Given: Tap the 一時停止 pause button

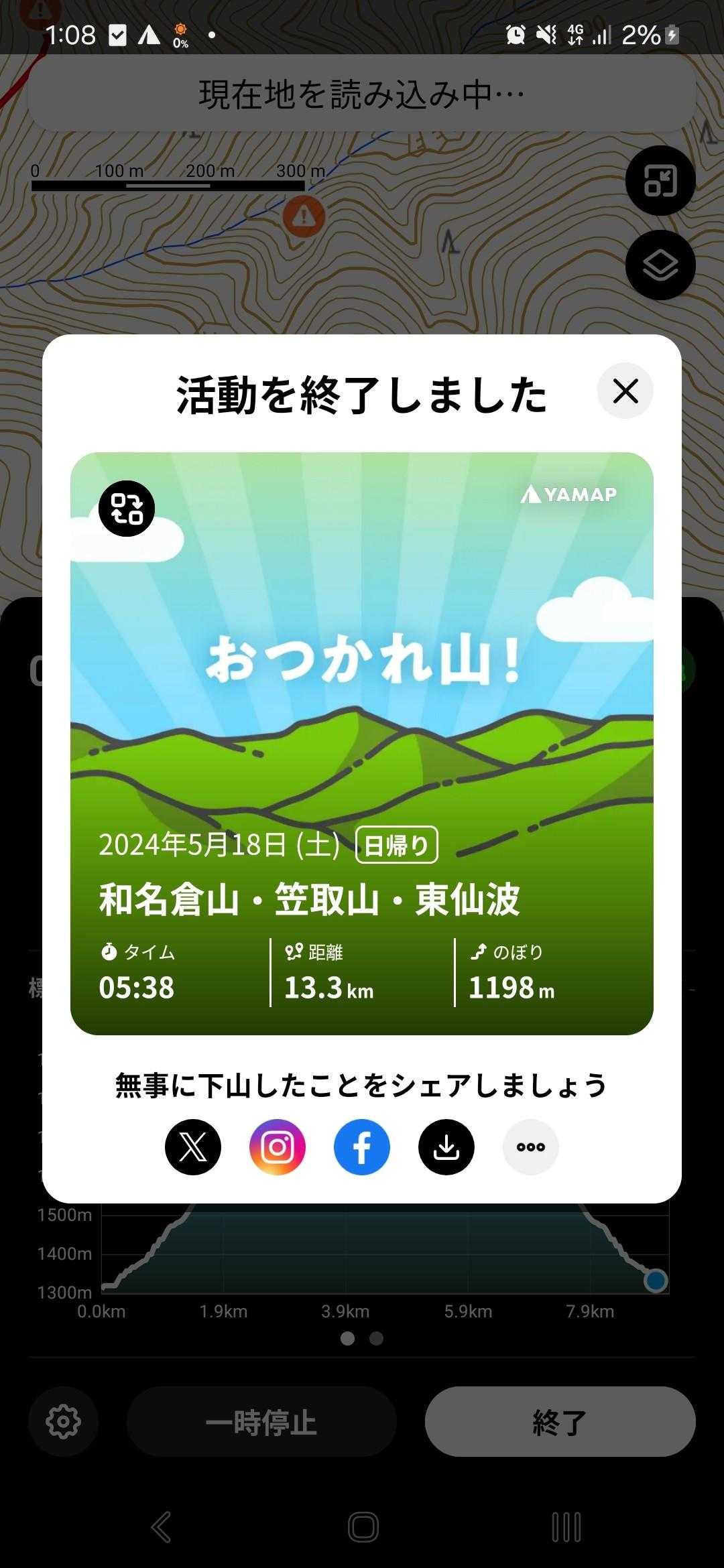Looking at the screenshot, I should click(x=261, y=1422).
